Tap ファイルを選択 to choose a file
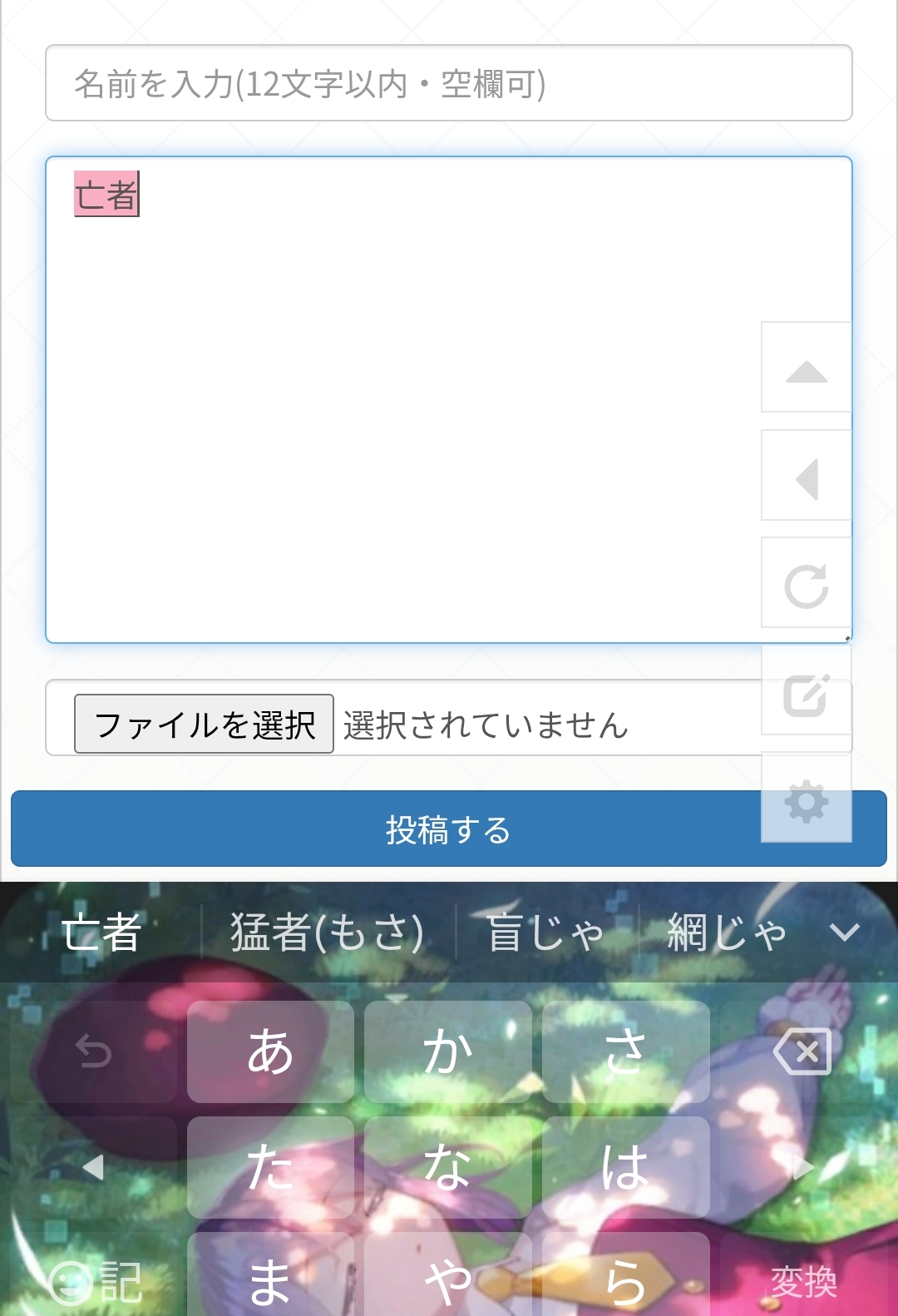The image size is (898, 1316). pyautogui.click(x=204, y=724)
